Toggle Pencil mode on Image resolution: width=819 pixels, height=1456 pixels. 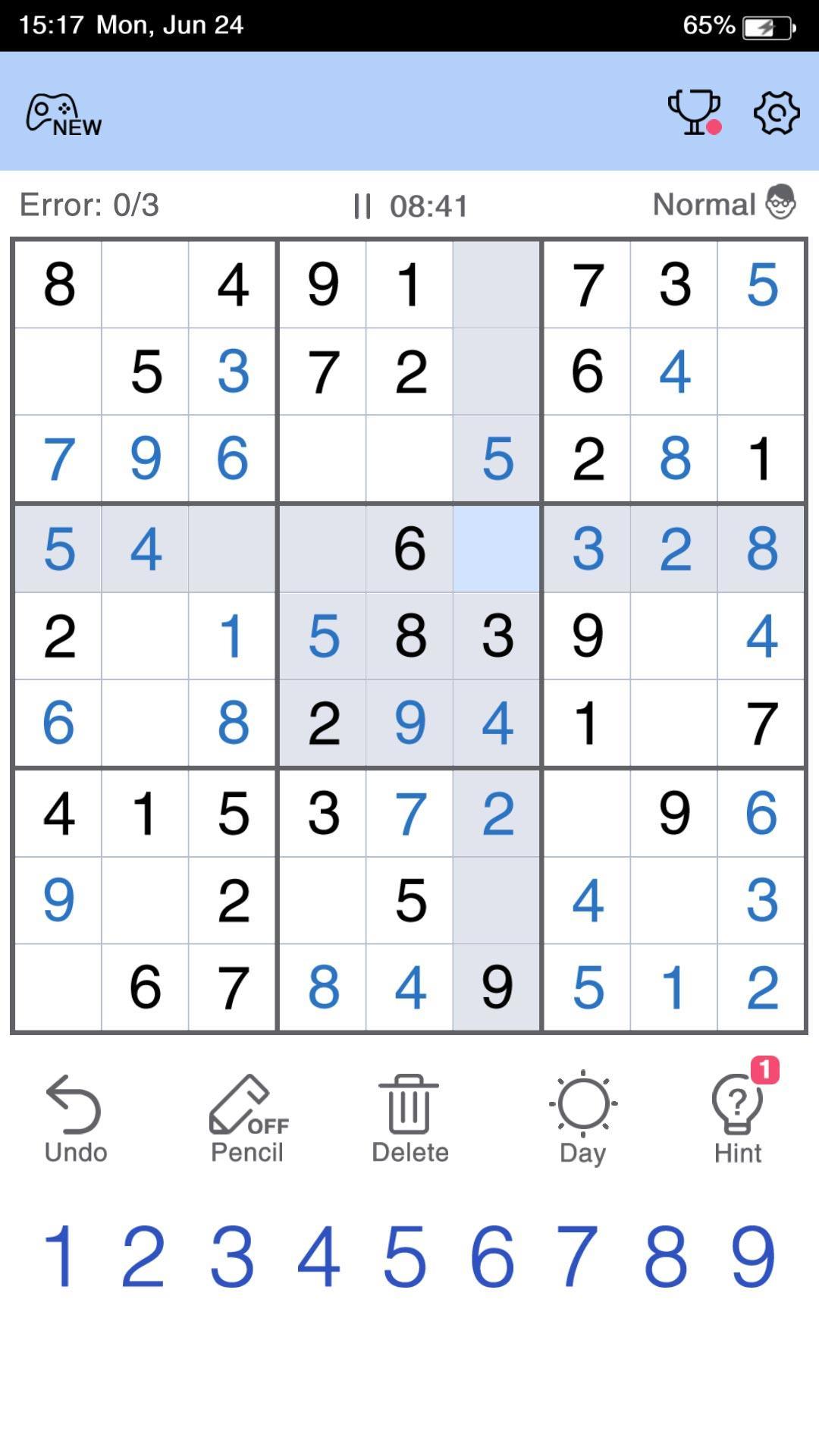[247, 1119]
